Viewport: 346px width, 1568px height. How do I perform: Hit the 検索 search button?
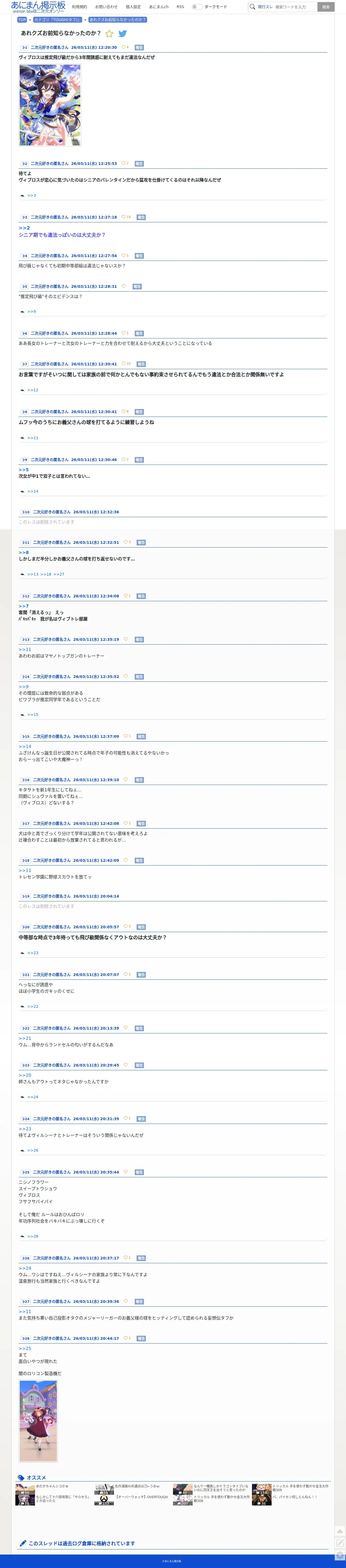pyautogui.click(x=326, y=7)
